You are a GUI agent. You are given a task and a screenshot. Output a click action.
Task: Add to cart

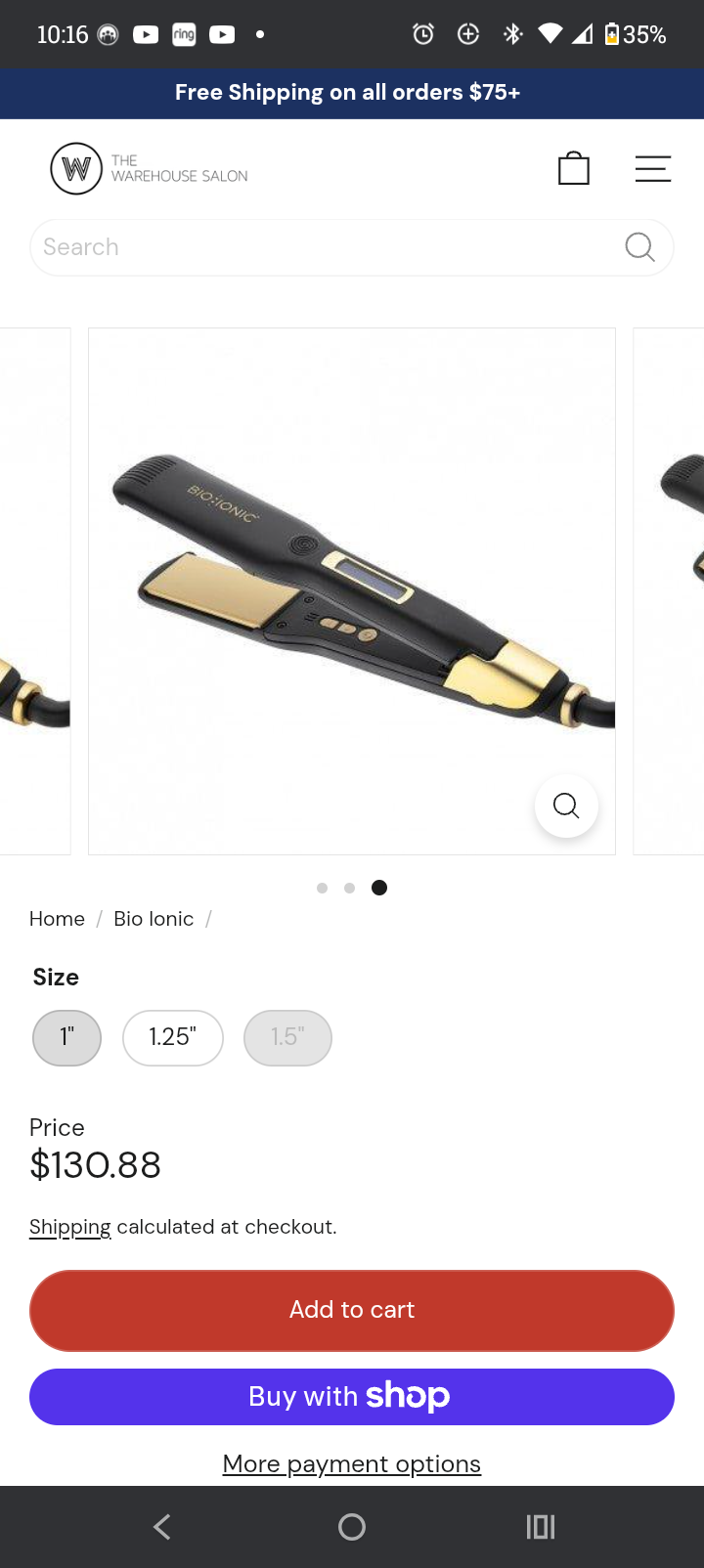click(352, 1310)
